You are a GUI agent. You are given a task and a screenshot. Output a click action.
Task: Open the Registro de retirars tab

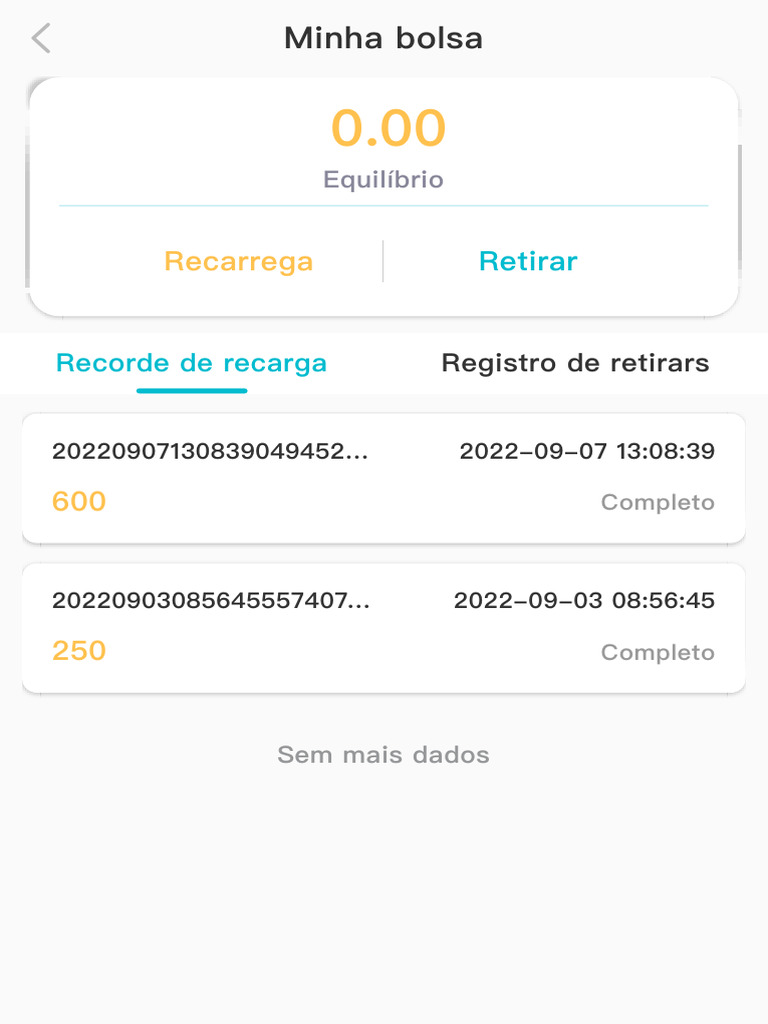[575, 363]
